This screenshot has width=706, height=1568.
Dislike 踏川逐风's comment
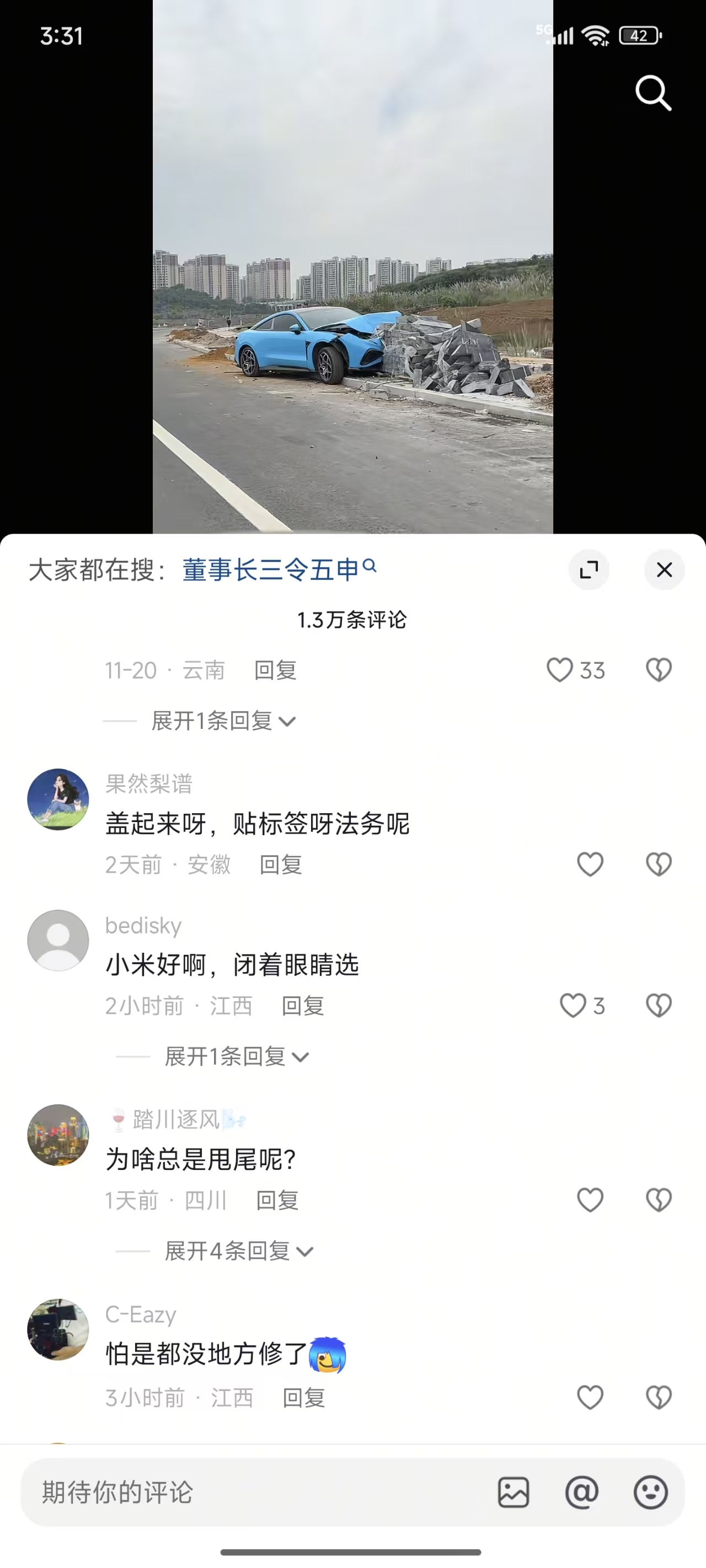coord(659,1200)
